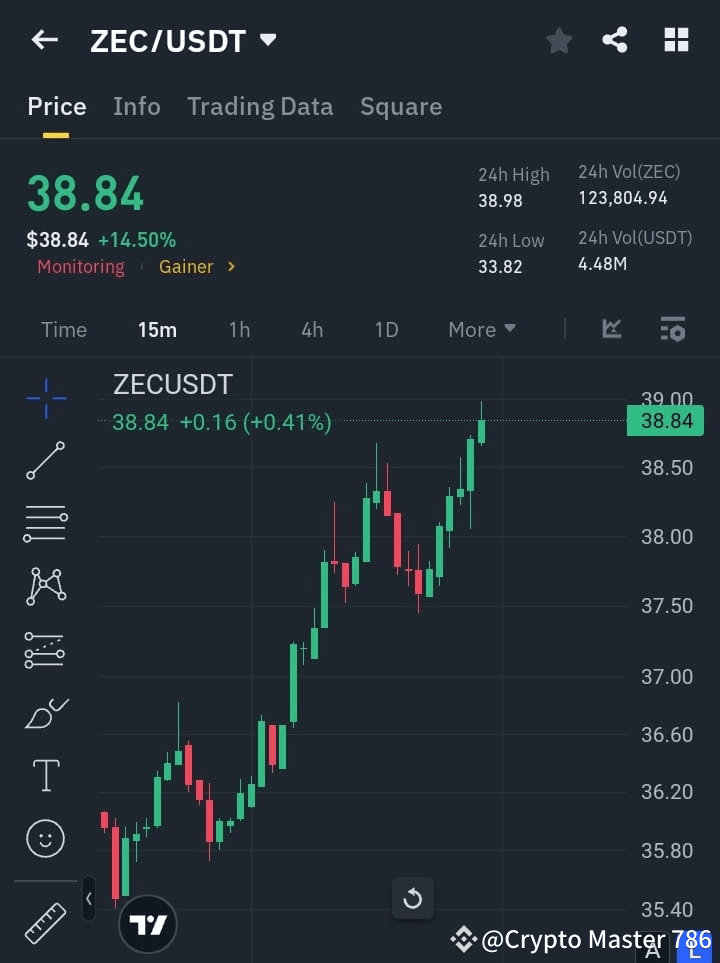
Task: Expand the More timeframes dropdown
Action: click(481, 329)
